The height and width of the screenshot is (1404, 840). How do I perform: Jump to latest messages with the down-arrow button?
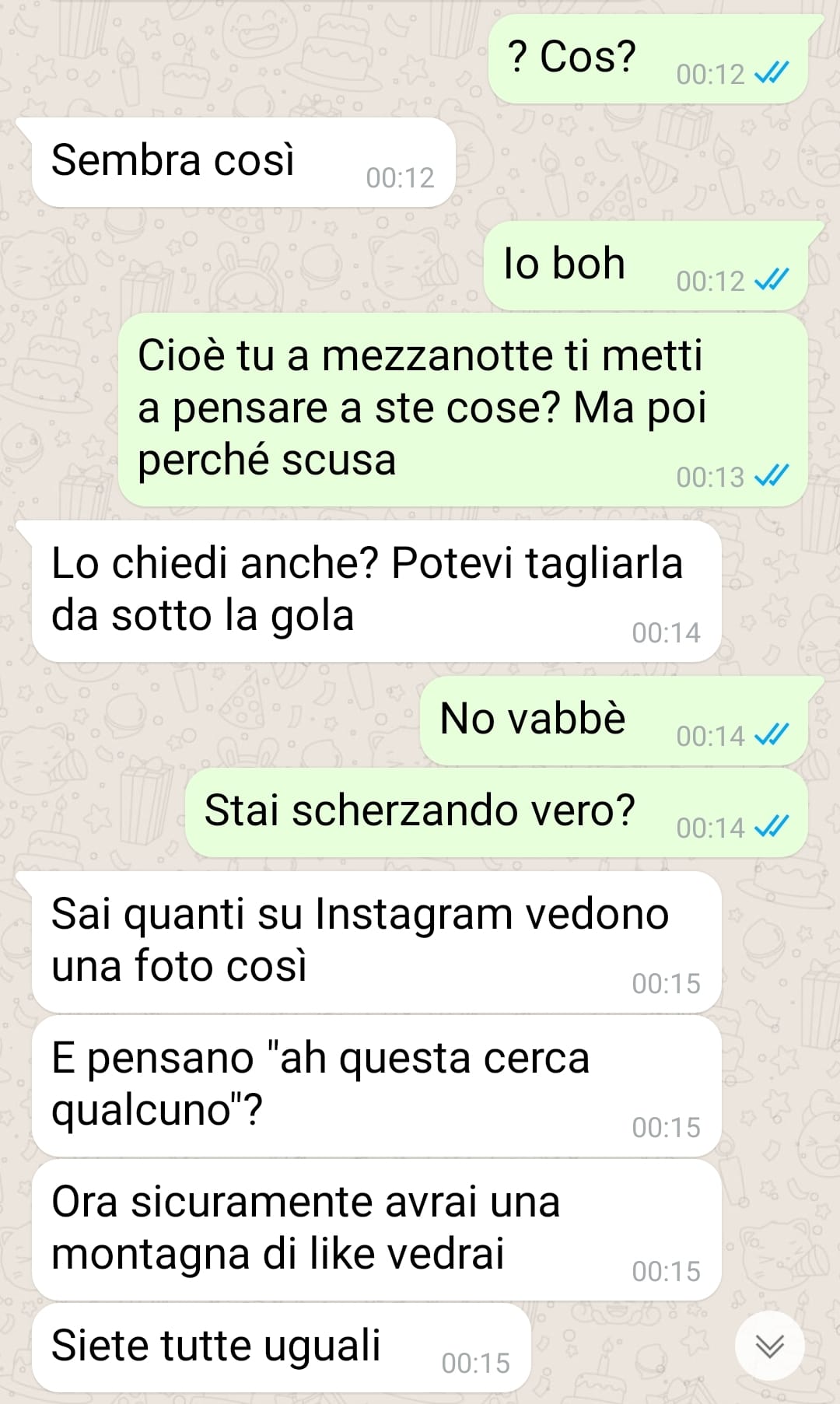click(x=769, y=1346)
